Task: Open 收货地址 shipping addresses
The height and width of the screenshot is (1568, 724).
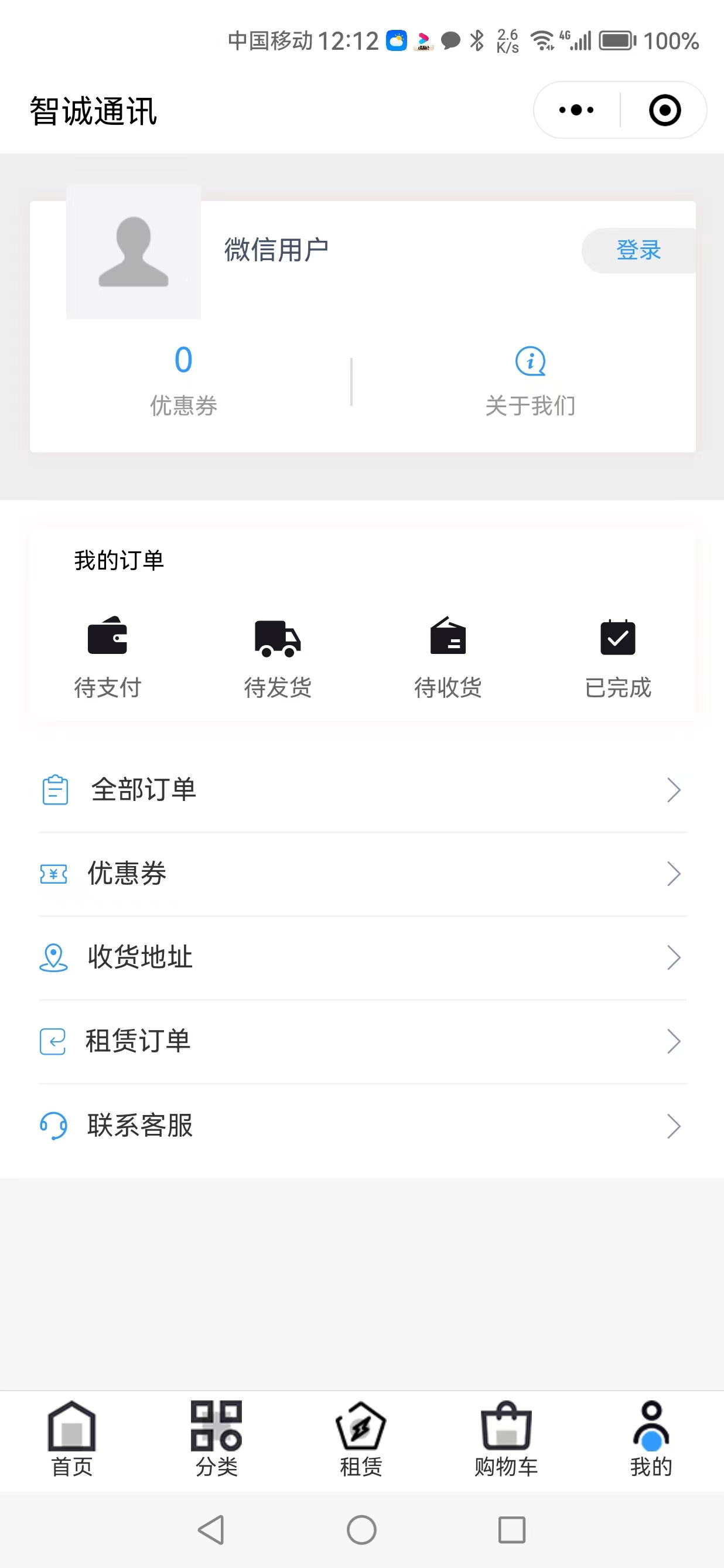Action: [363, 957]
